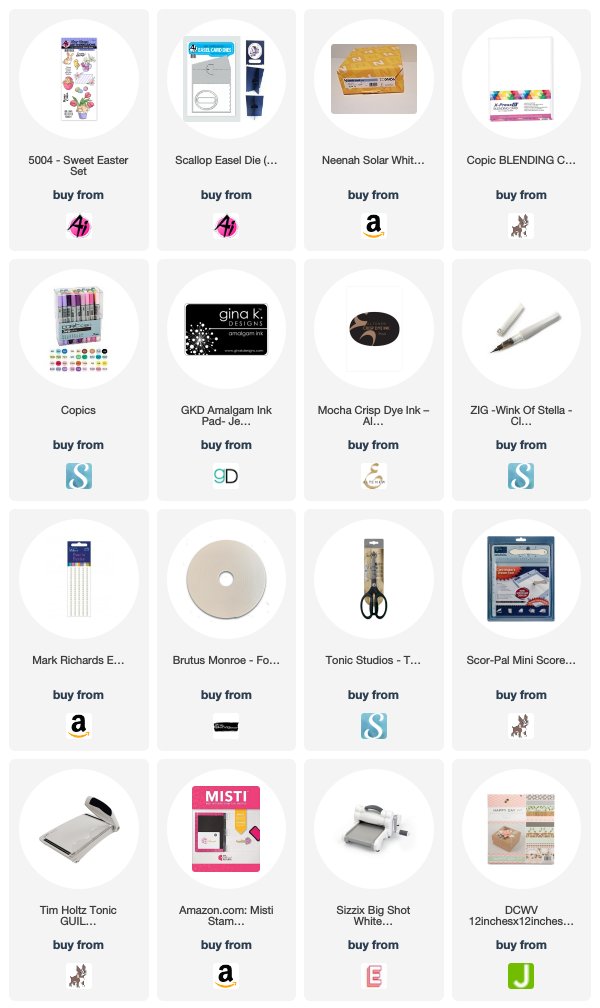Open DCWV 12inchesx12inches paper pad
This screenshot has width=600, height=1008.
tap(521, 915)
